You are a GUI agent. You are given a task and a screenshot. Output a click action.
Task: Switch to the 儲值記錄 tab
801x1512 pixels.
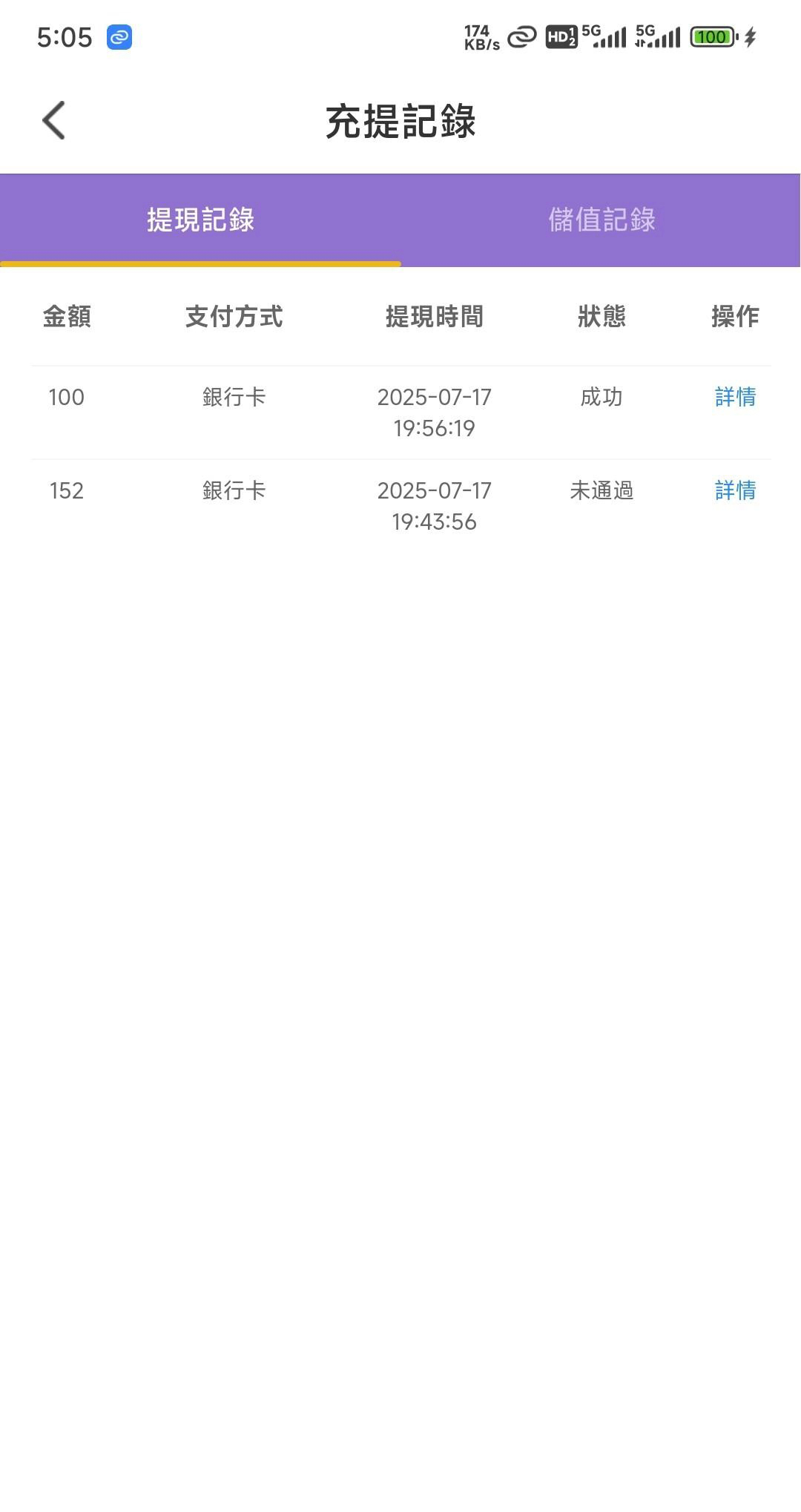(601, 220)
